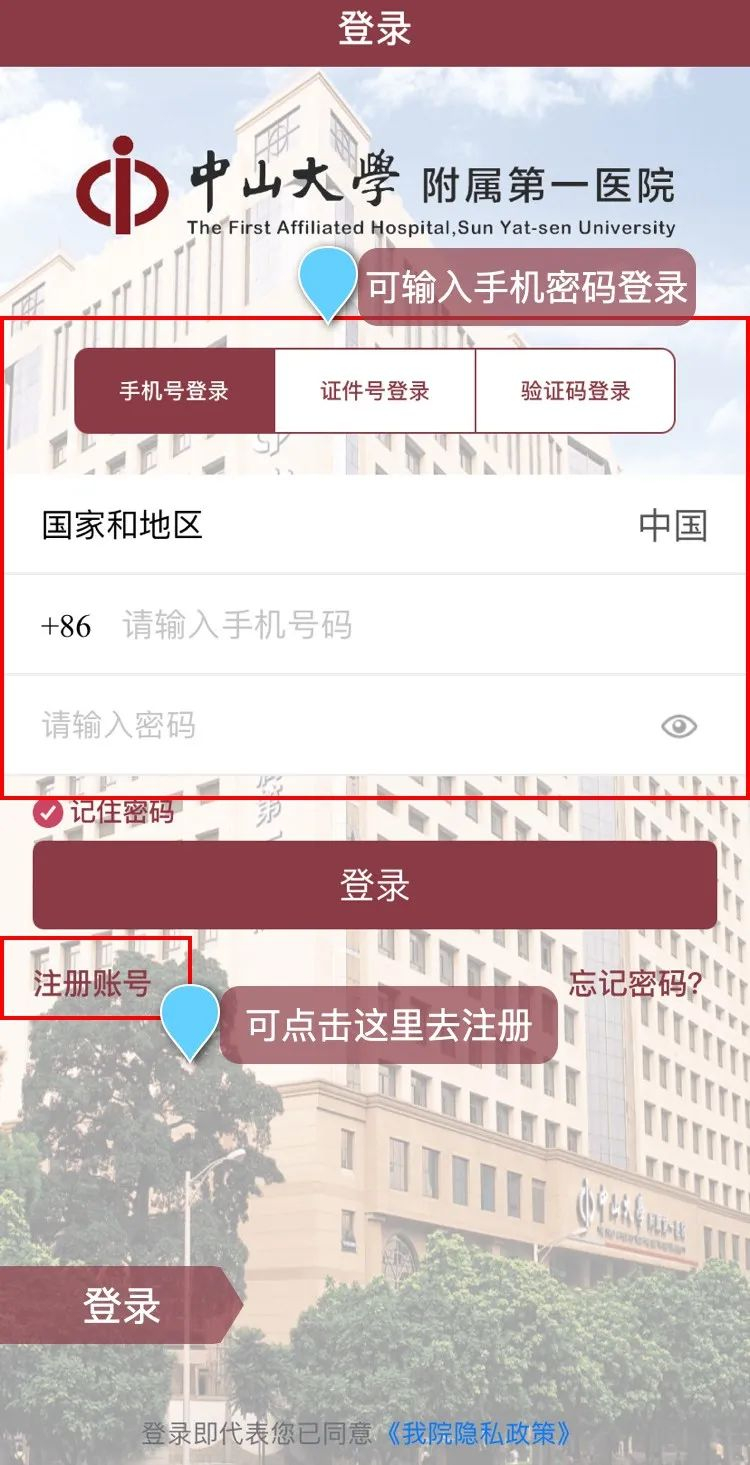Show password via the eye icon
Screen dimensions: 750x1465
tap(679, 726)
